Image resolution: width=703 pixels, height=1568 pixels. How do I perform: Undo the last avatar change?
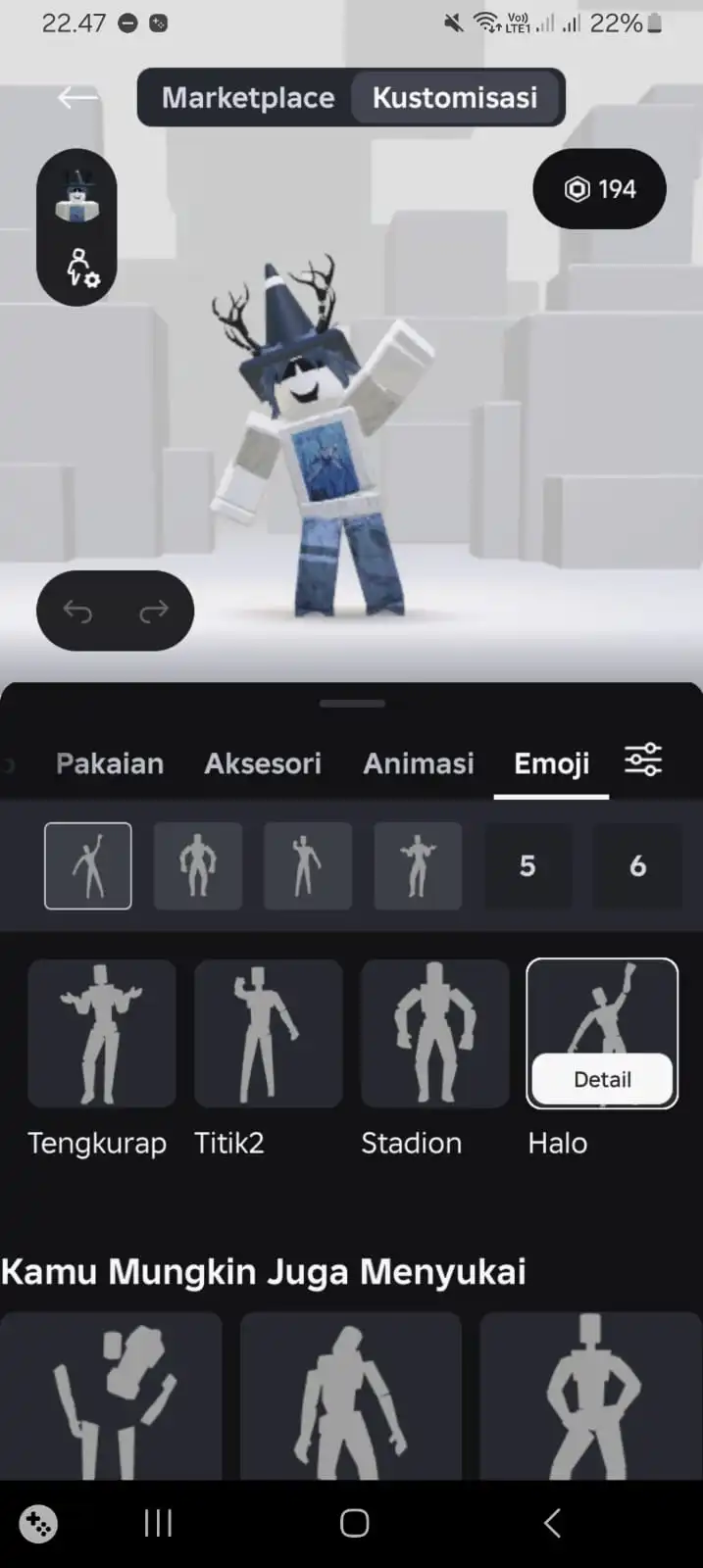[77, 612]
